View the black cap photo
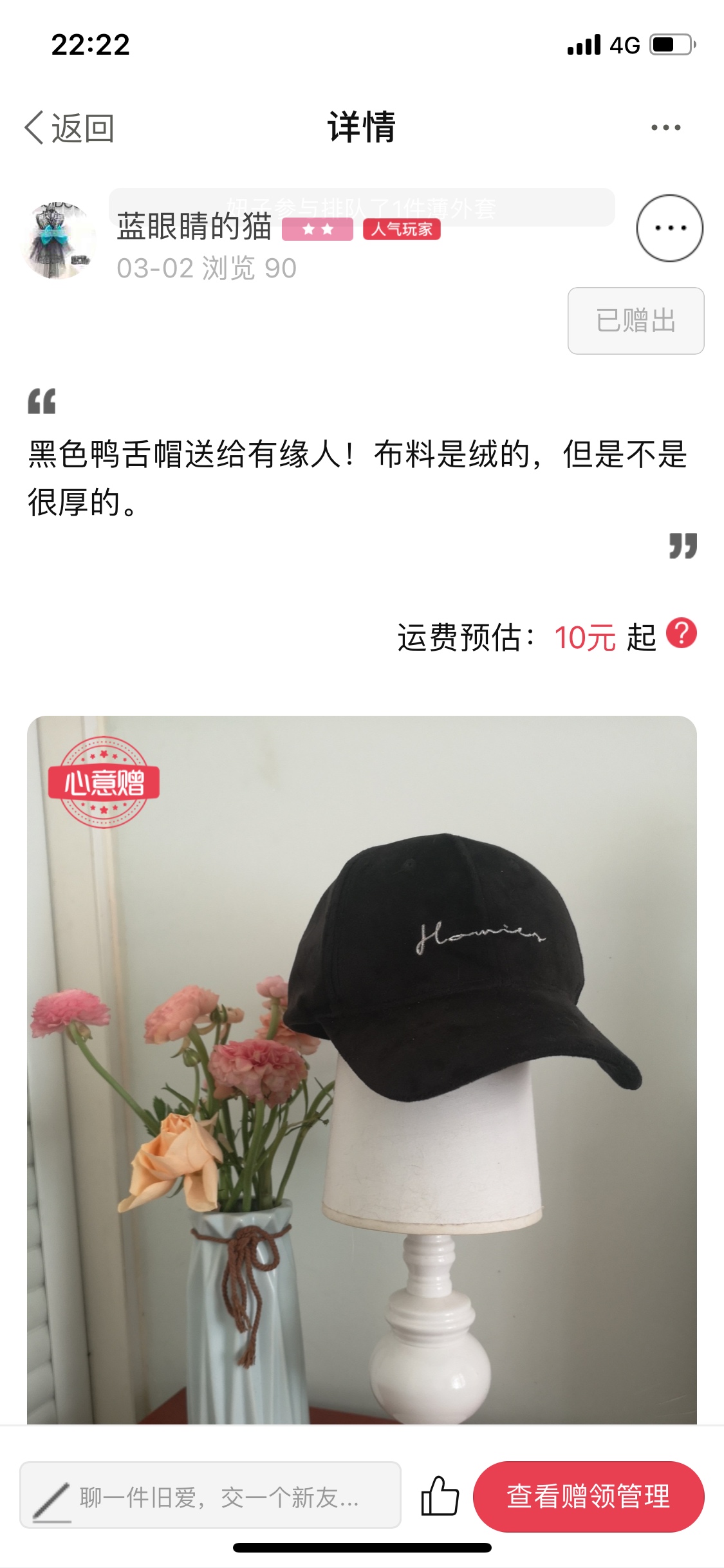724x1568 pixels. coord(362,1069)
